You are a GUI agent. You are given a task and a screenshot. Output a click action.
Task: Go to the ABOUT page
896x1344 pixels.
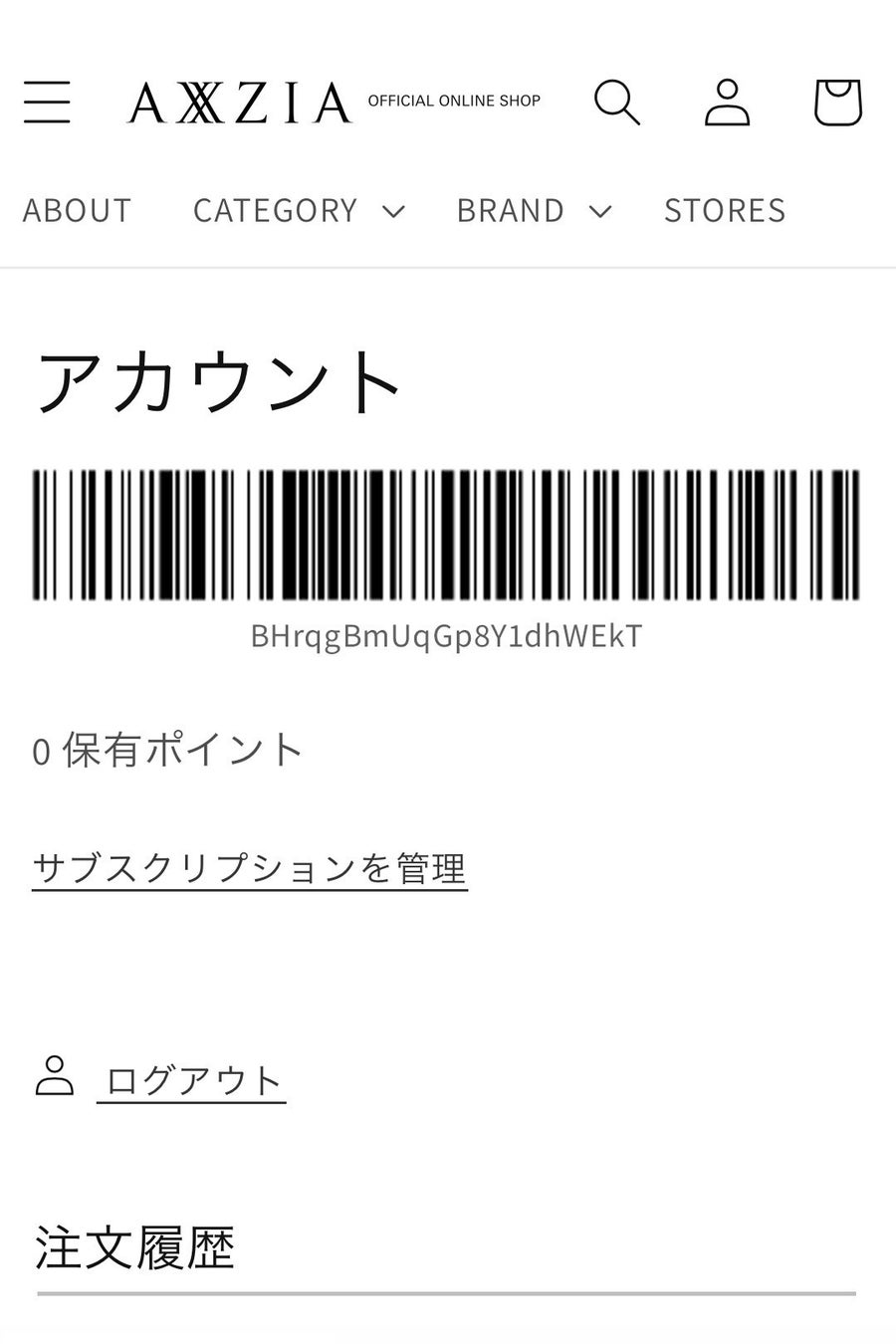pos(77,211)
